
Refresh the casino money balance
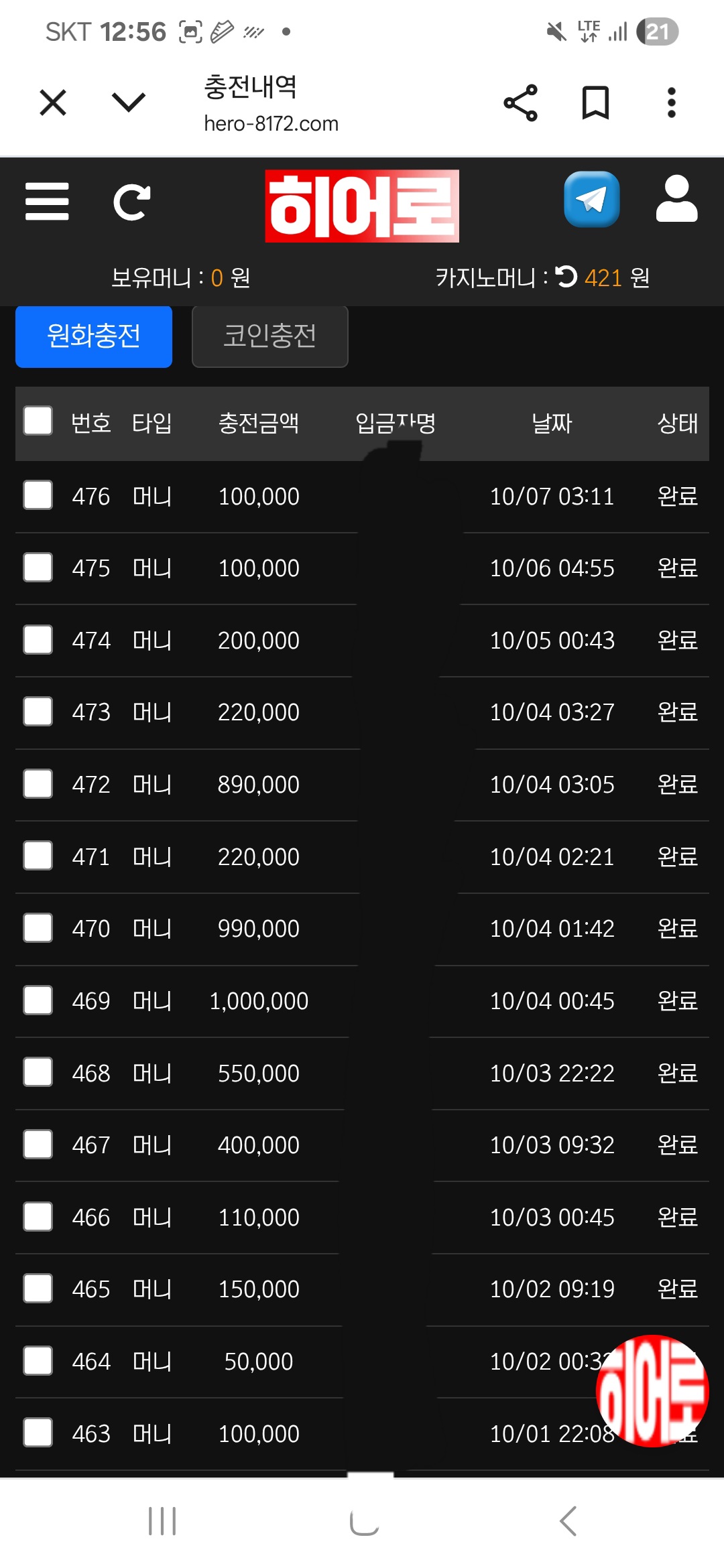tap(566, 277)
